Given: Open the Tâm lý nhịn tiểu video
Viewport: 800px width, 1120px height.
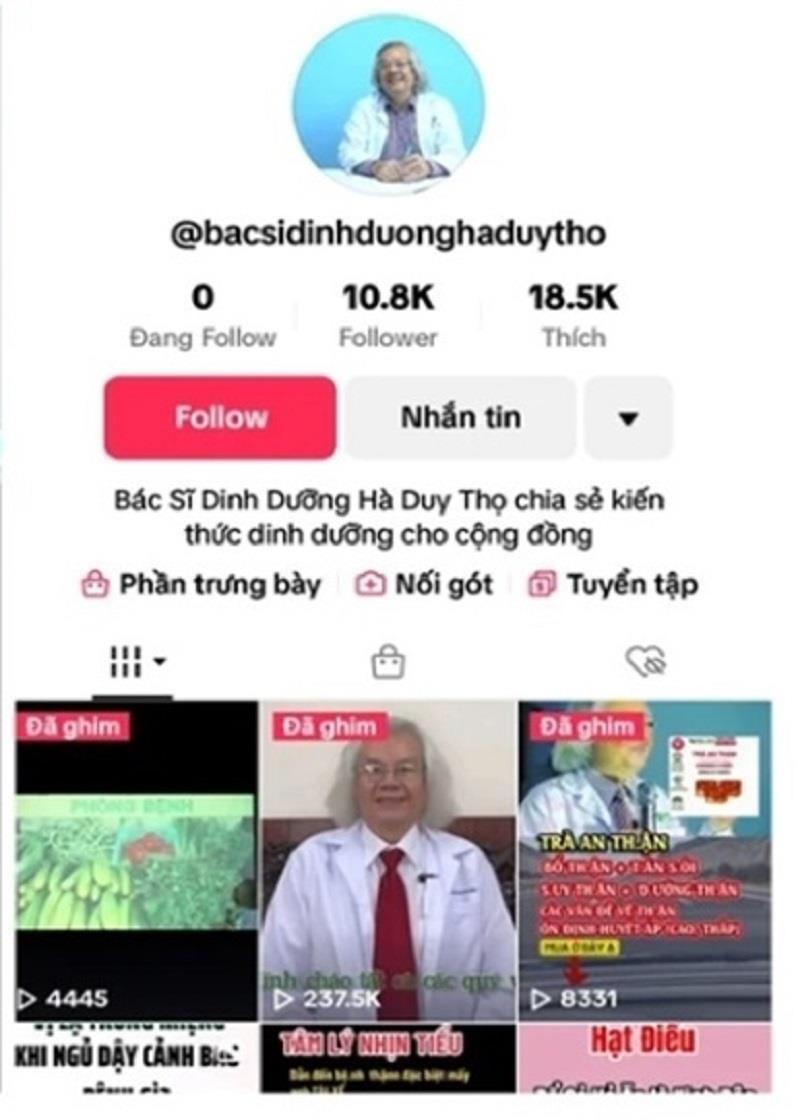Looking at the screenshot, I should [x=388, y=1058].
